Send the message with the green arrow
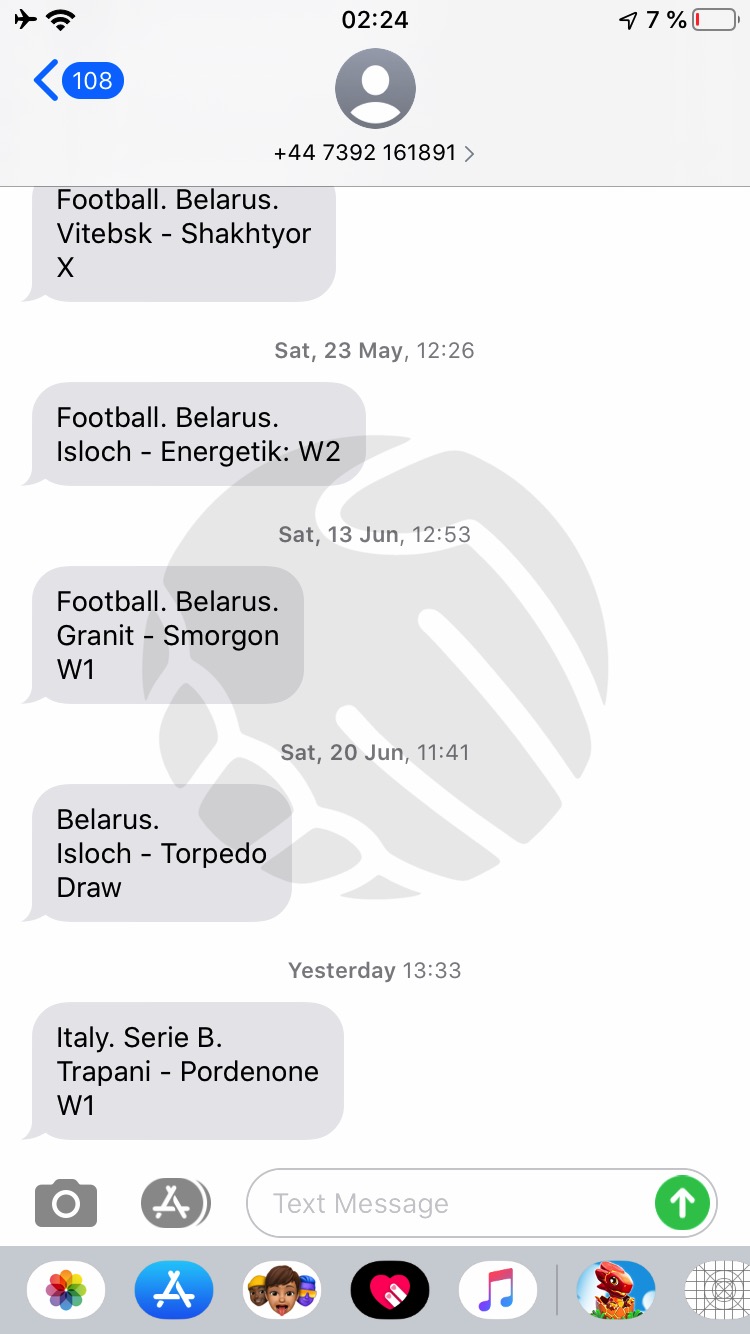Screen dimensions: 750x1334 pyautogui.click(x=683, y=1203)
